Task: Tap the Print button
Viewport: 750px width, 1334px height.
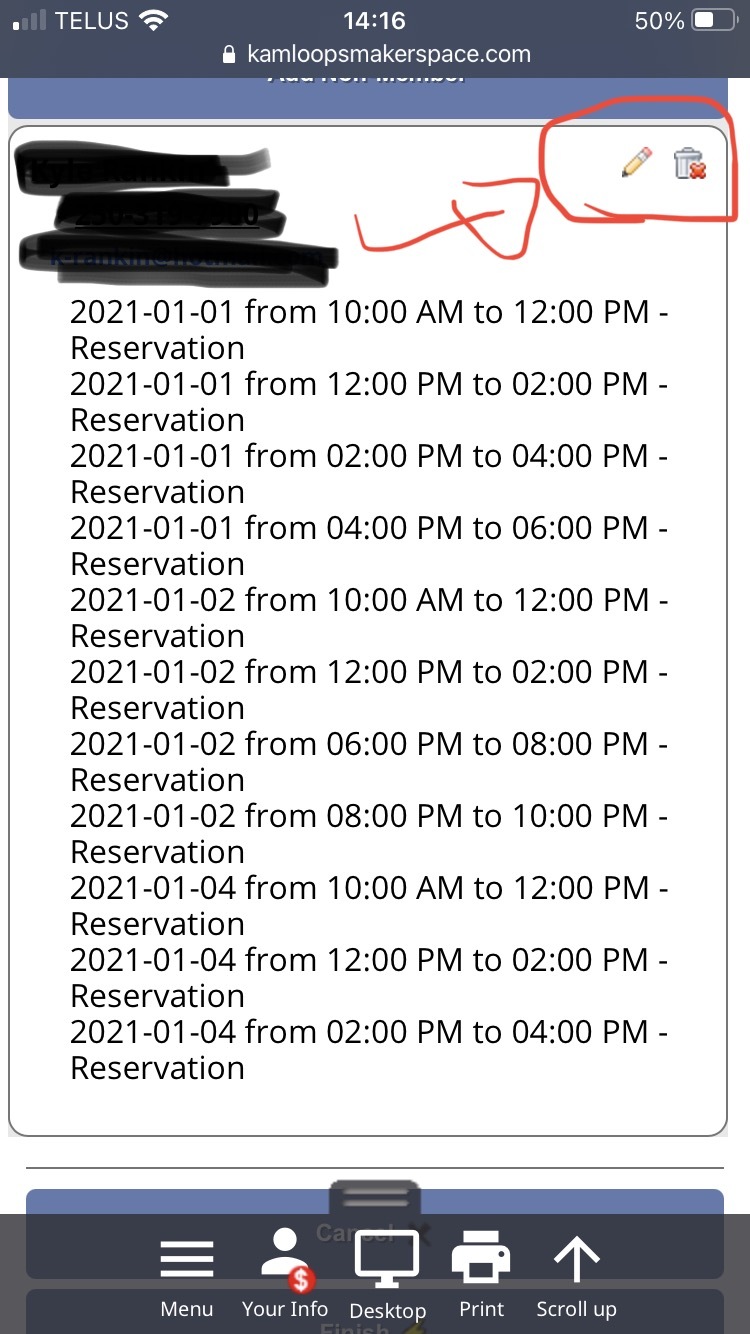Action: tap(482, 1277)
